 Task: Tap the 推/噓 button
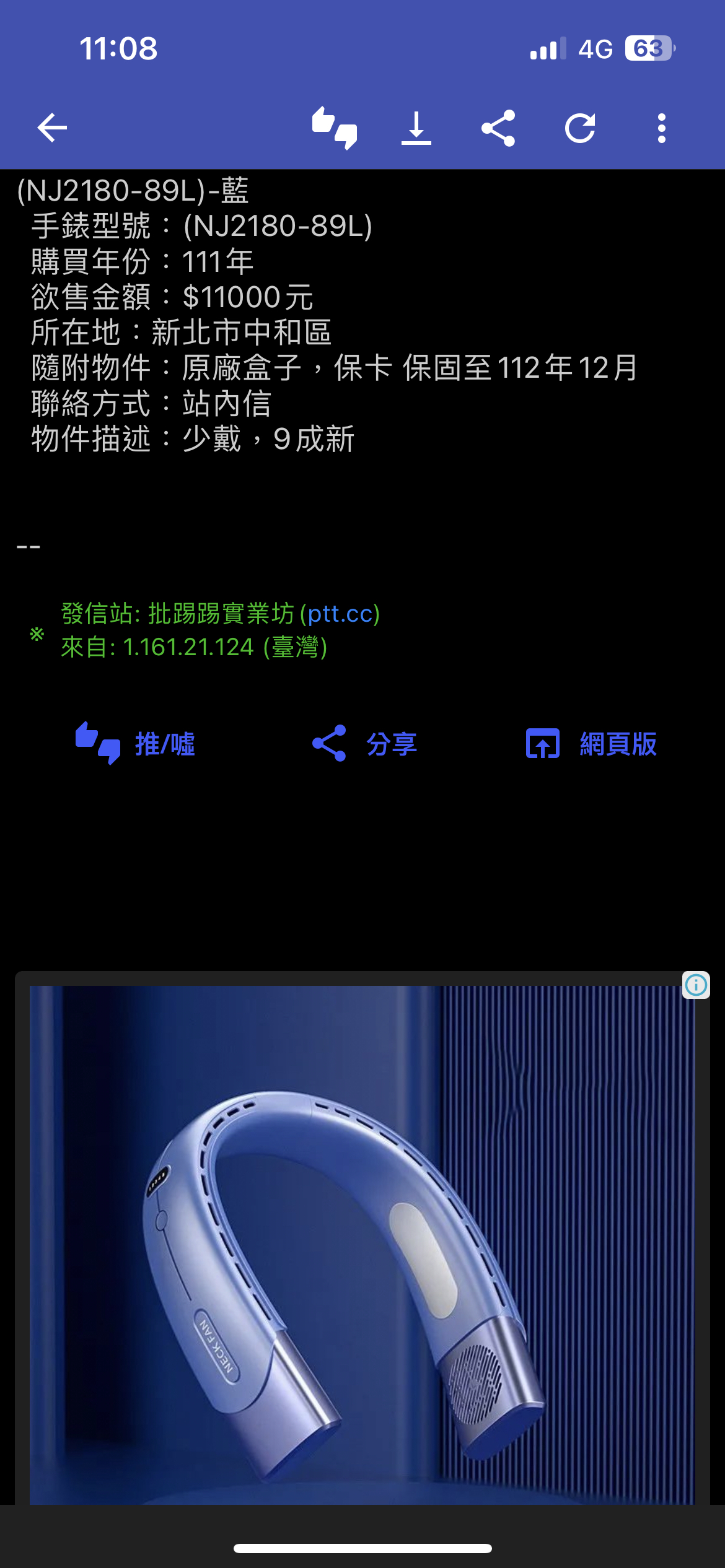[x=135, y=743]
